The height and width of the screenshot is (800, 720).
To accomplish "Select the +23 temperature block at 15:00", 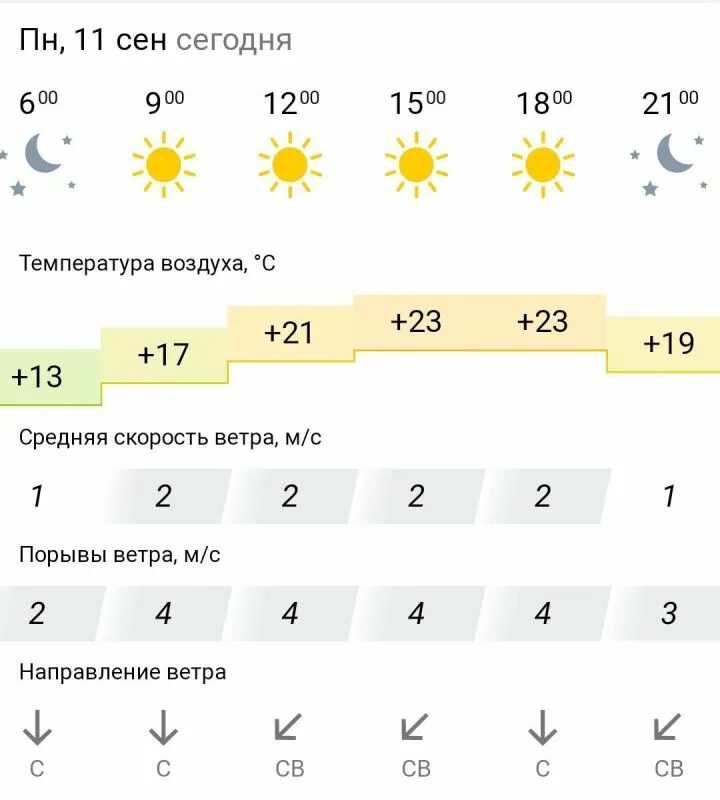I will (x=418, y=322).
